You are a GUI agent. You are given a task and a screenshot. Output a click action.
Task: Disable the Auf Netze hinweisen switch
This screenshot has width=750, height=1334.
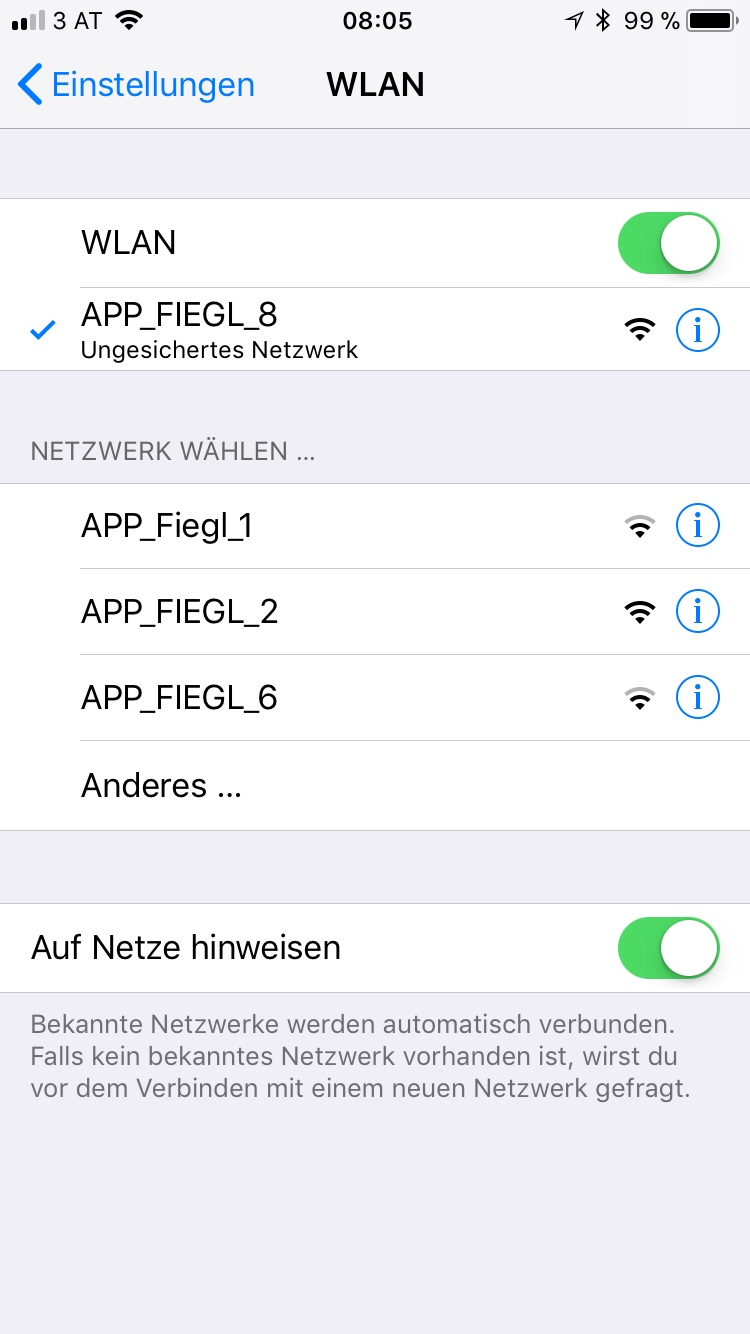[x=668, y=948]
